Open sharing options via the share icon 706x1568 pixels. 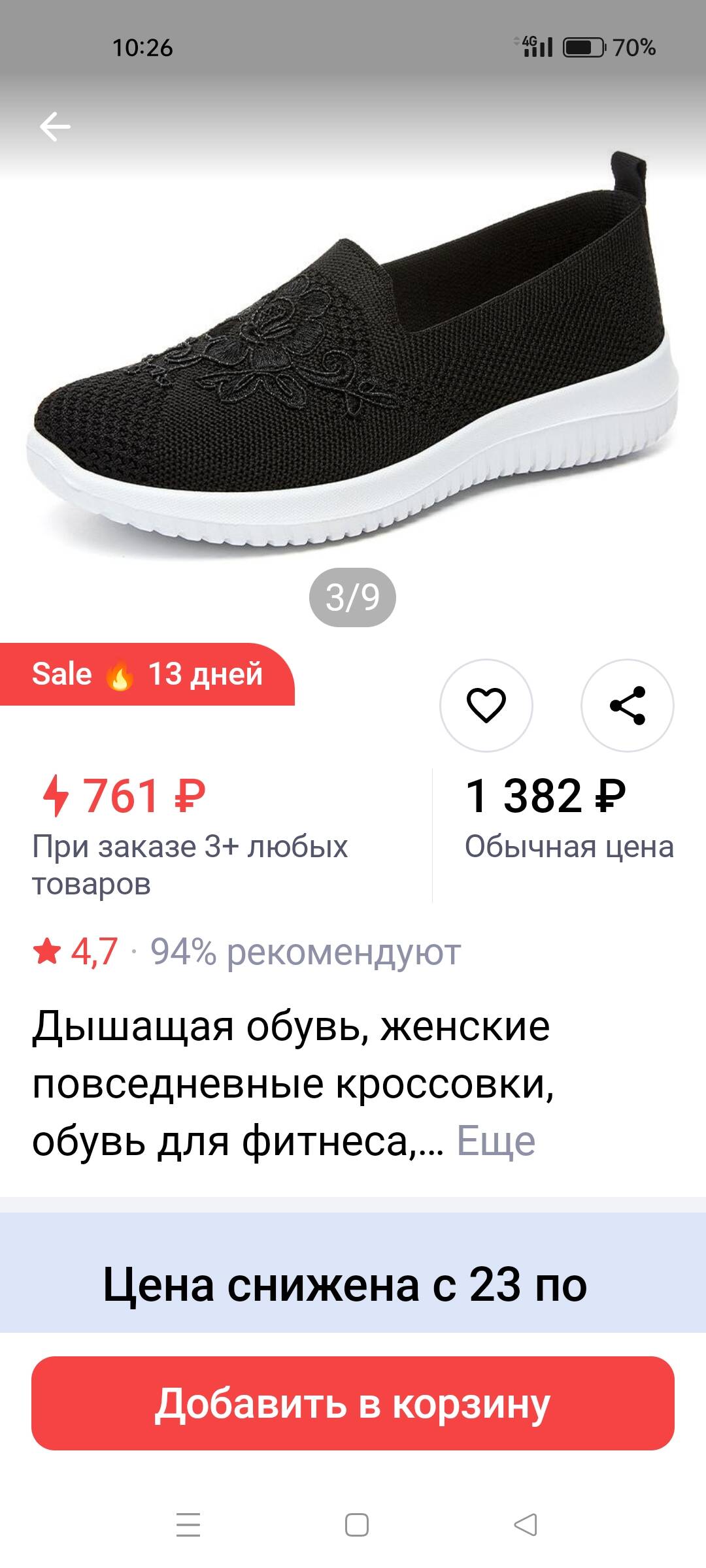click(630, 704)
